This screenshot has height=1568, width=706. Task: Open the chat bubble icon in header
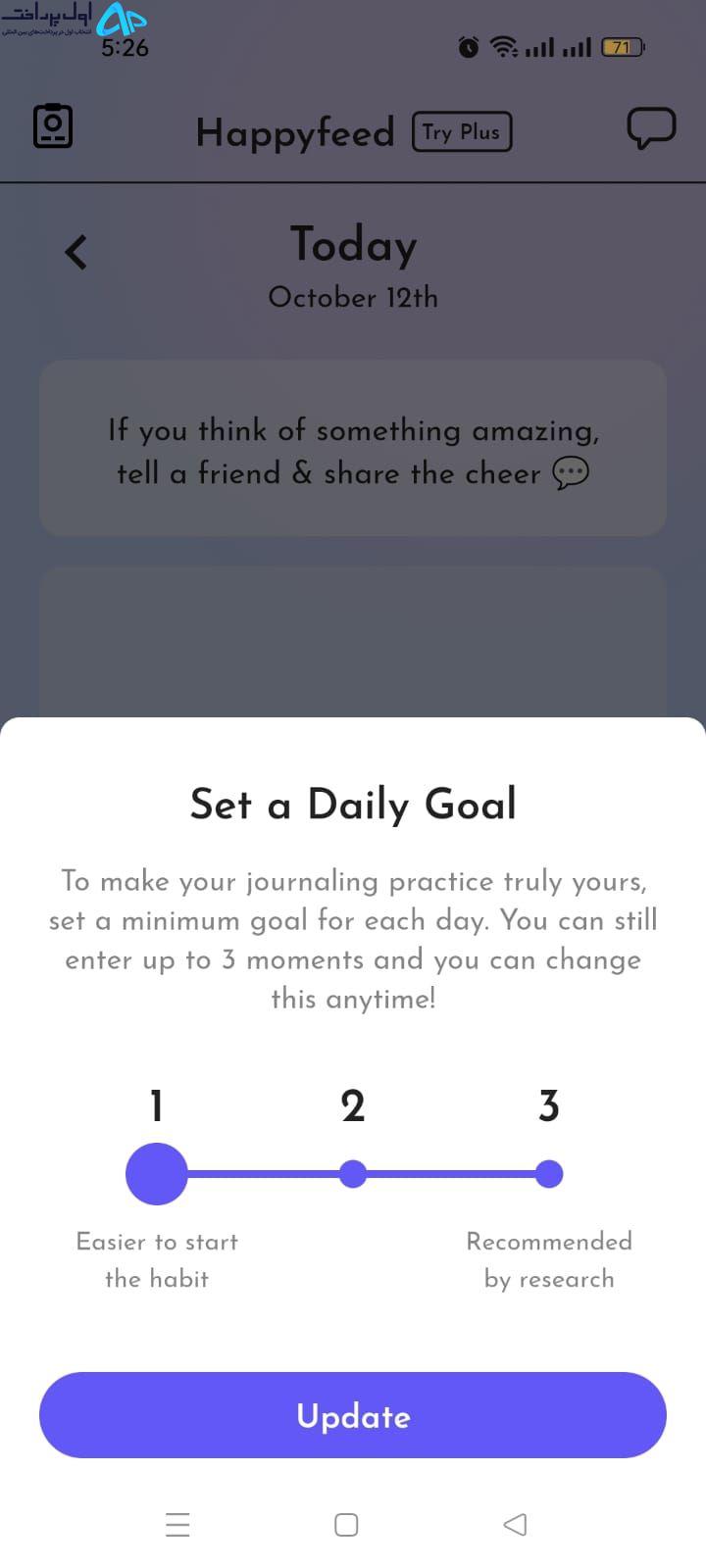click(651, 127)
